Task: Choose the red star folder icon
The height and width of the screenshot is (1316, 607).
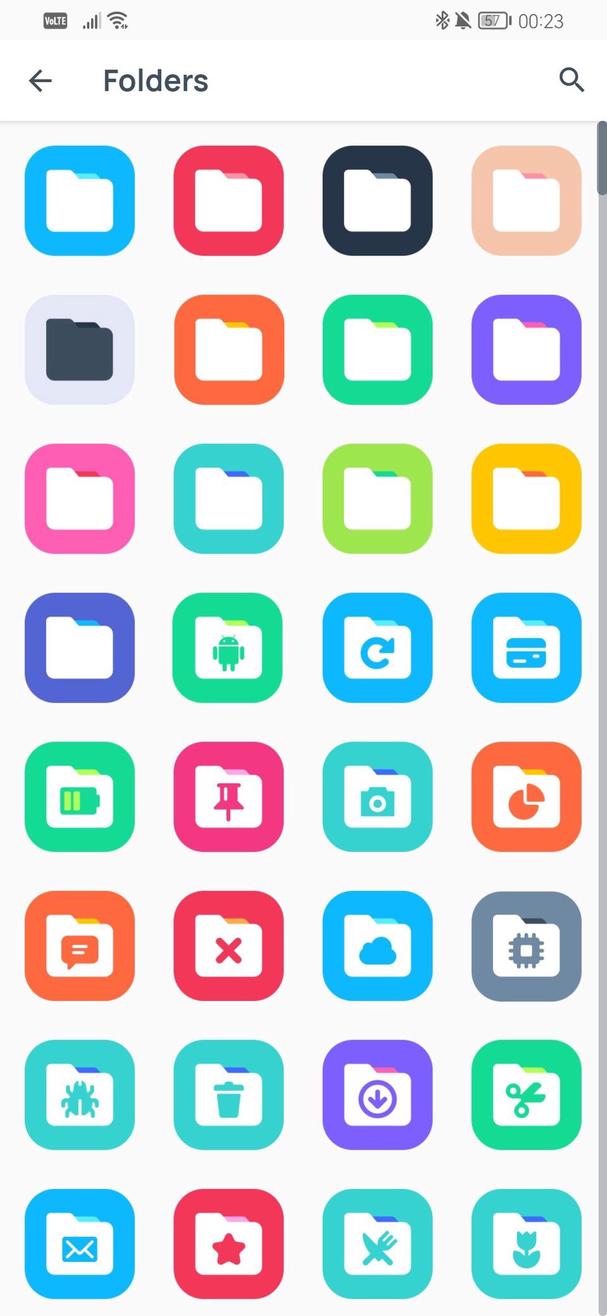Action: click(228, 1244)
